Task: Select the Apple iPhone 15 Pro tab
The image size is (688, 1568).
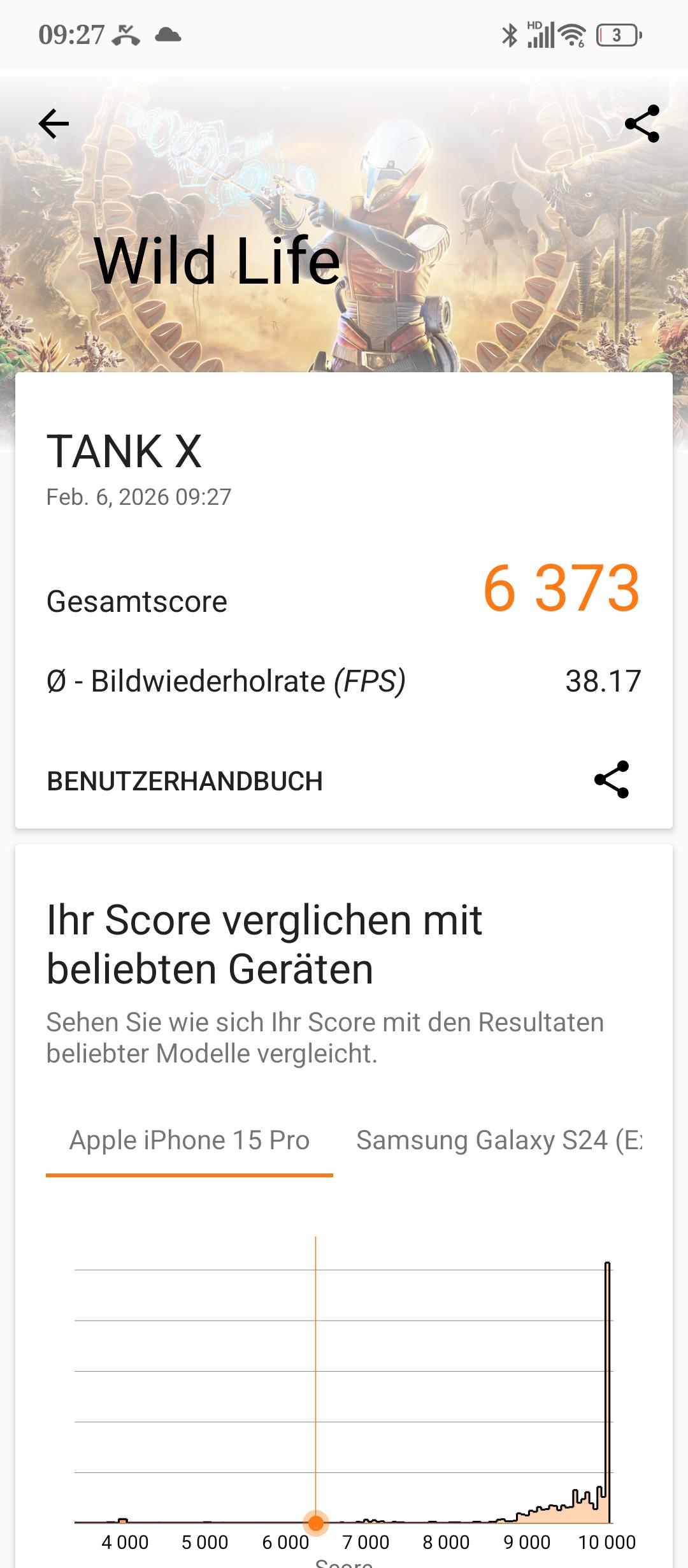Action: click(x=189, y=1140)
